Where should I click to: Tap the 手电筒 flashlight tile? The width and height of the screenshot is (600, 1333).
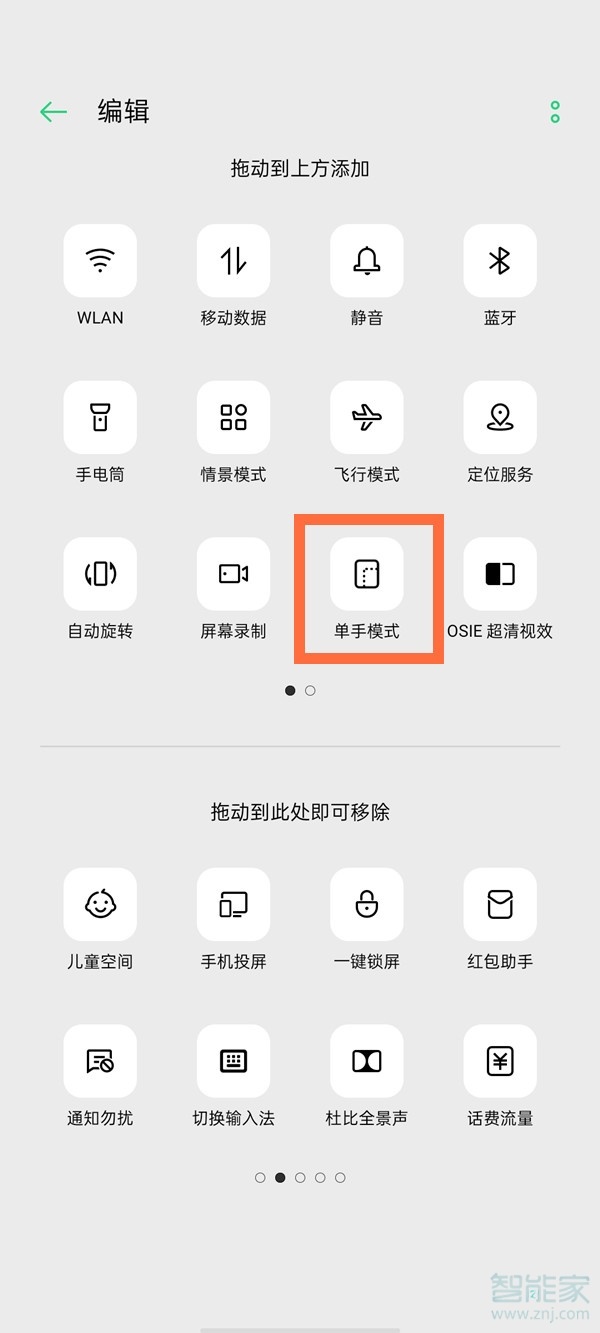click(x=100, y=417)
